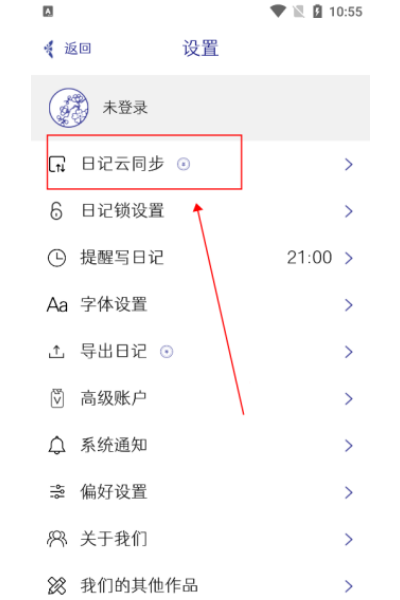Open the 关于我们 about page
Image resolution: width=400 pixels, height=600 pixels.
coord(200,539)
